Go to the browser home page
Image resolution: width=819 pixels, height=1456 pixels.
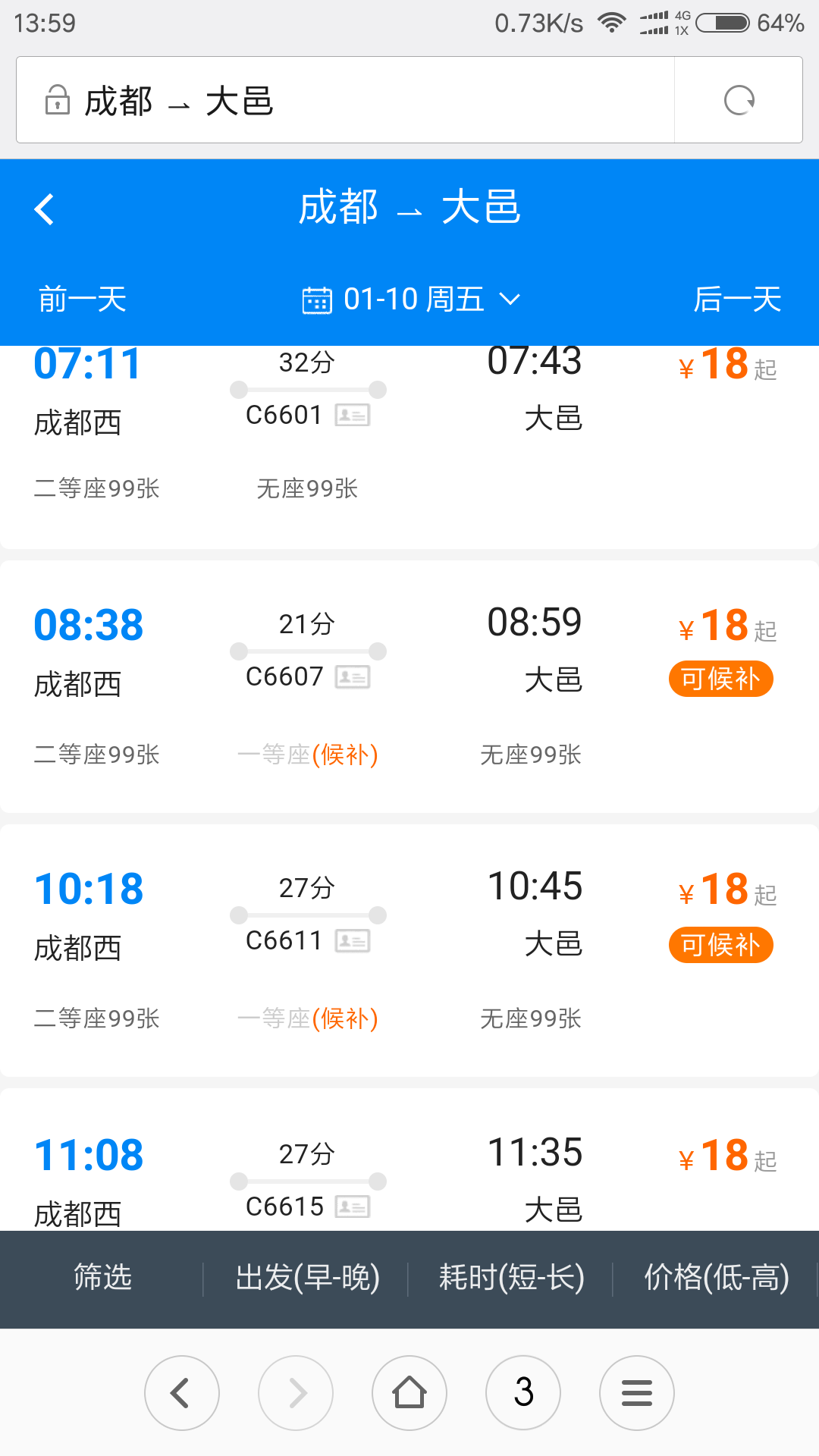[x=409, y=1392]
